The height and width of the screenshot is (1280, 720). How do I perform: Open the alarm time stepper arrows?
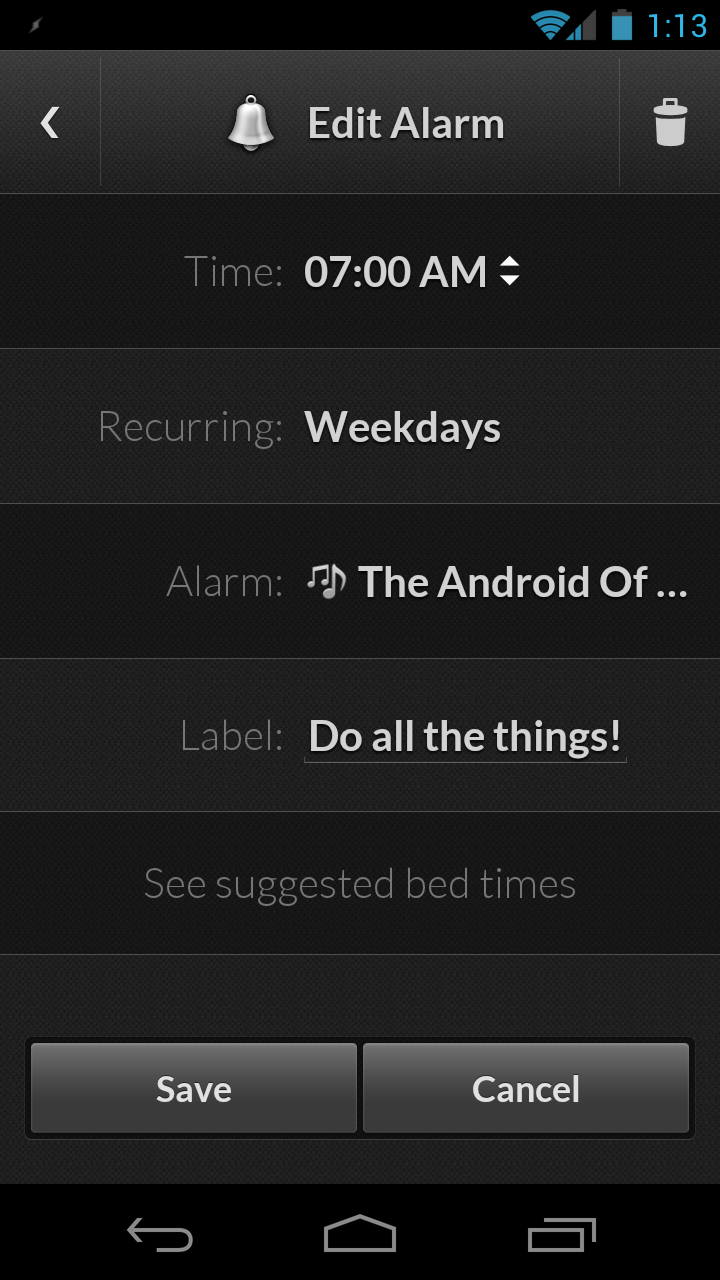point(511,271)
